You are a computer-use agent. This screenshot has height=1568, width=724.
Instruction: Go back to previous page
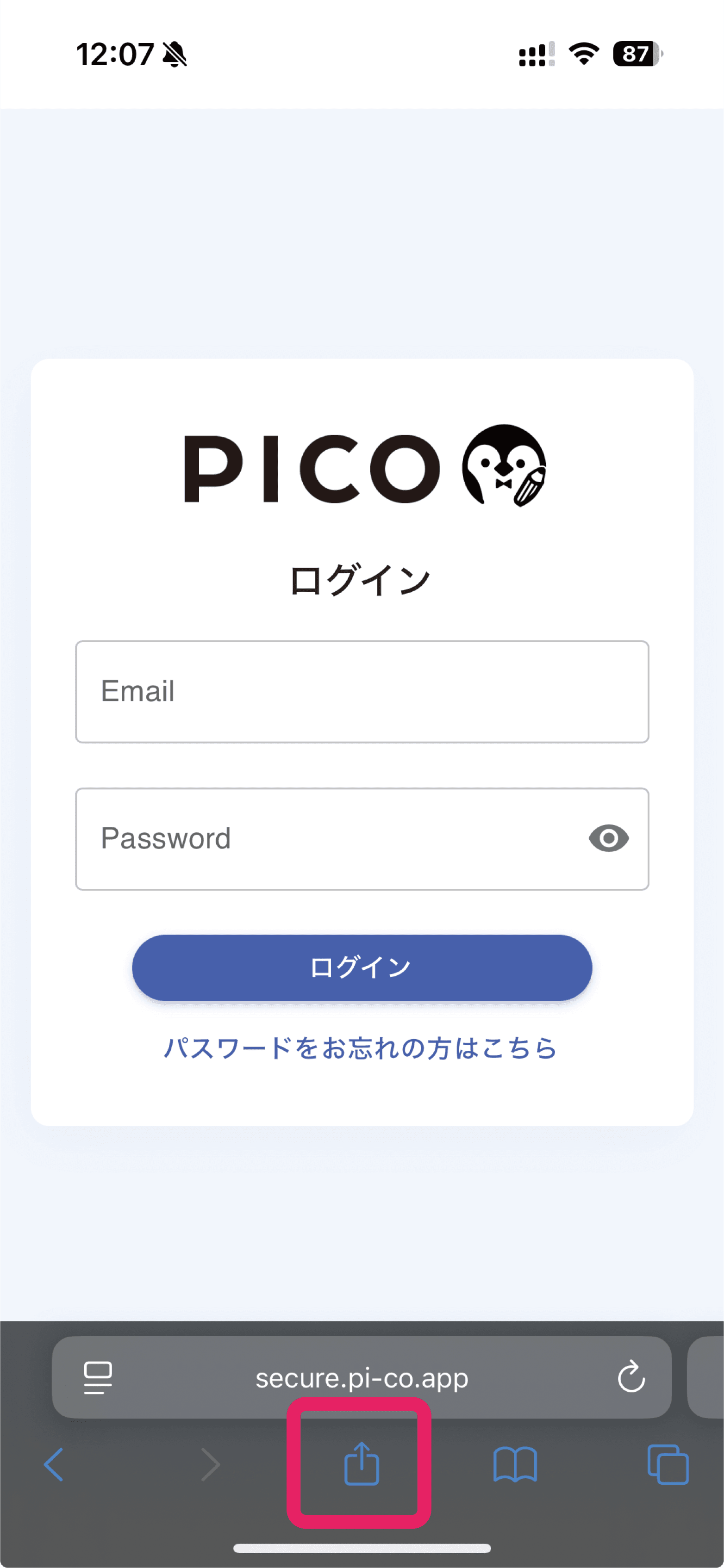pyautogui.click(x=54, y=1464)
